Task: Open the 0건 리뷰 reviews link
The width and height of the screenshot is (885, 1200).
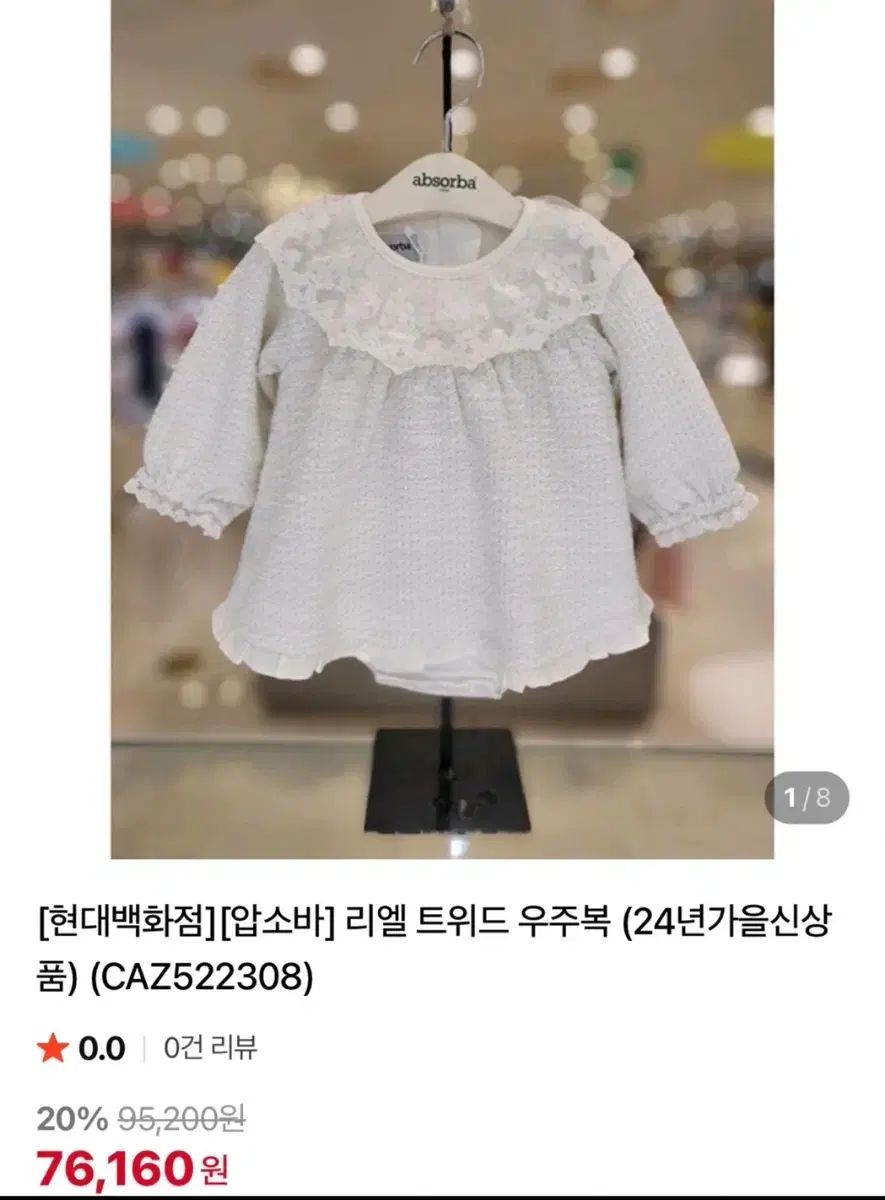Action: (211, 1048)
